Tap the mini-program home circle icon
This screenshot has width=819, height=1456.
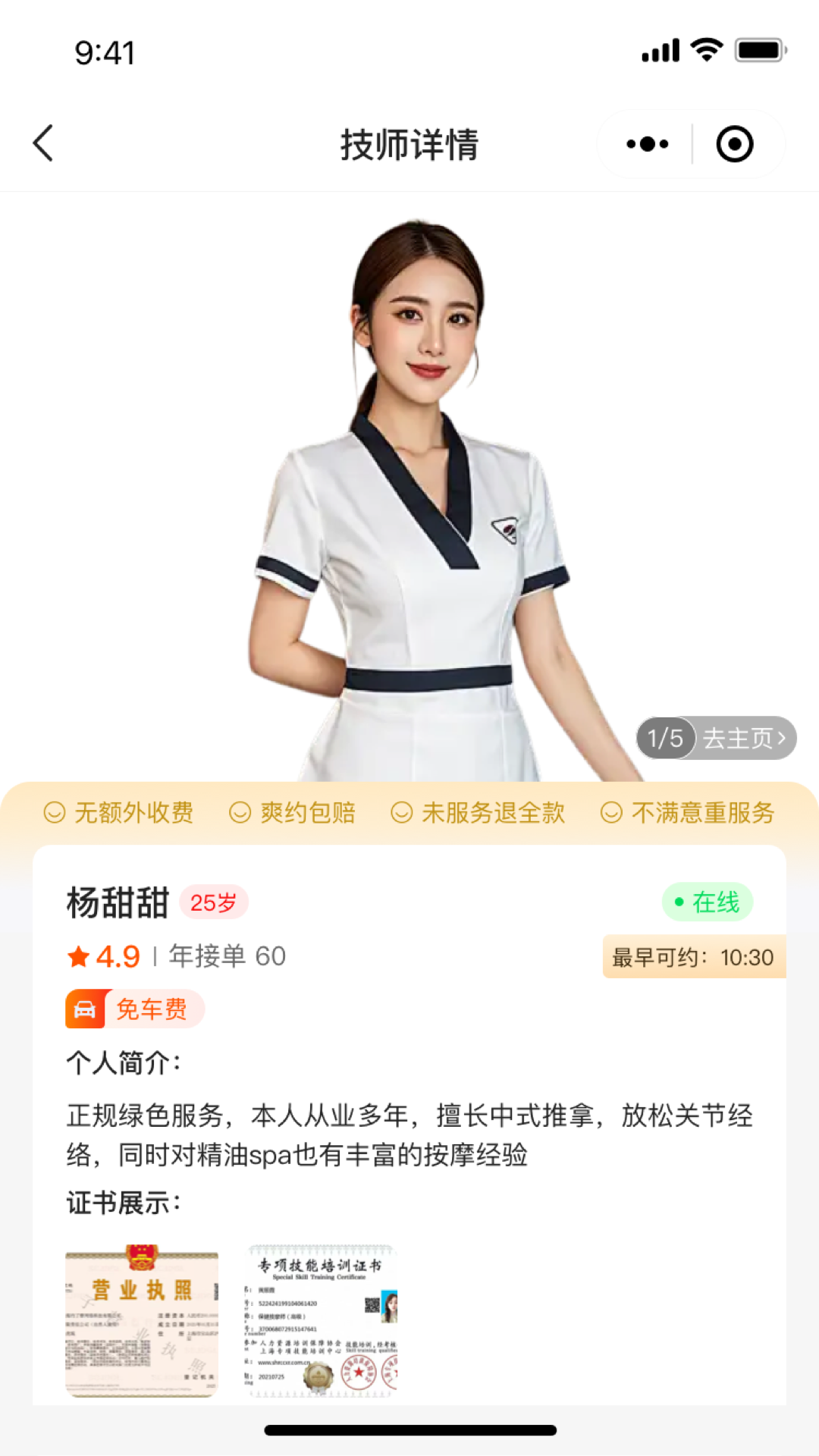(733, 143)
